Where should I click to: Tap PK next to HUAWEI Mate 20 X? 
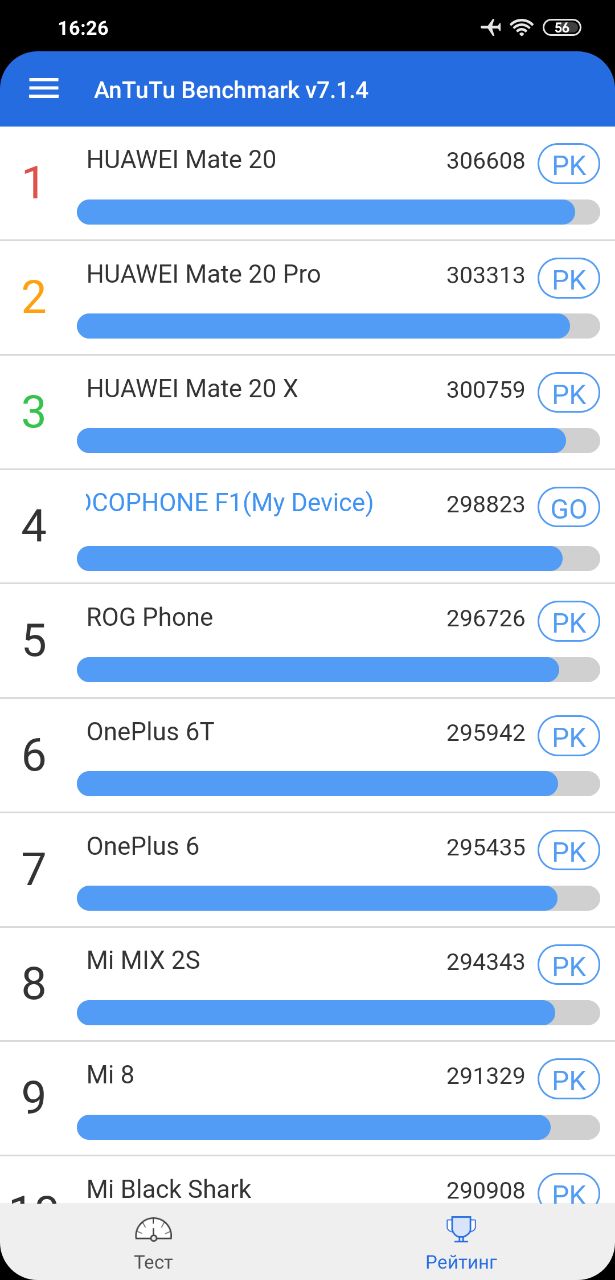point(568,393)
